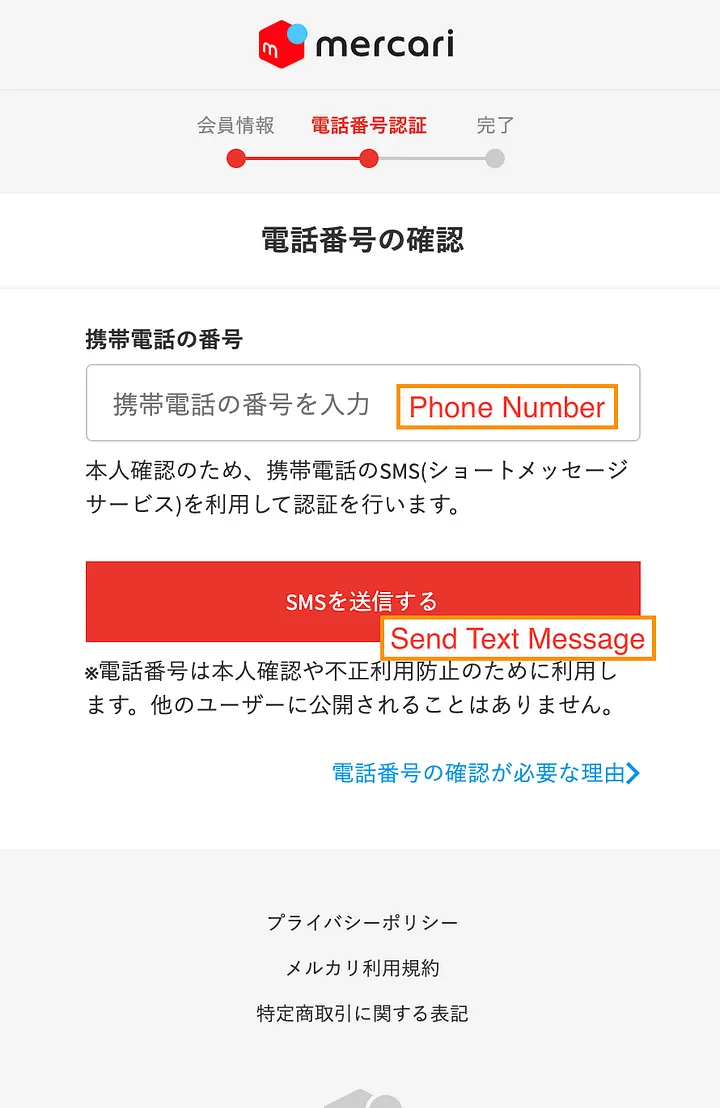720x1108 pixels.
Task: Open プライバシーポリシー link
Action: pos(362,923)
